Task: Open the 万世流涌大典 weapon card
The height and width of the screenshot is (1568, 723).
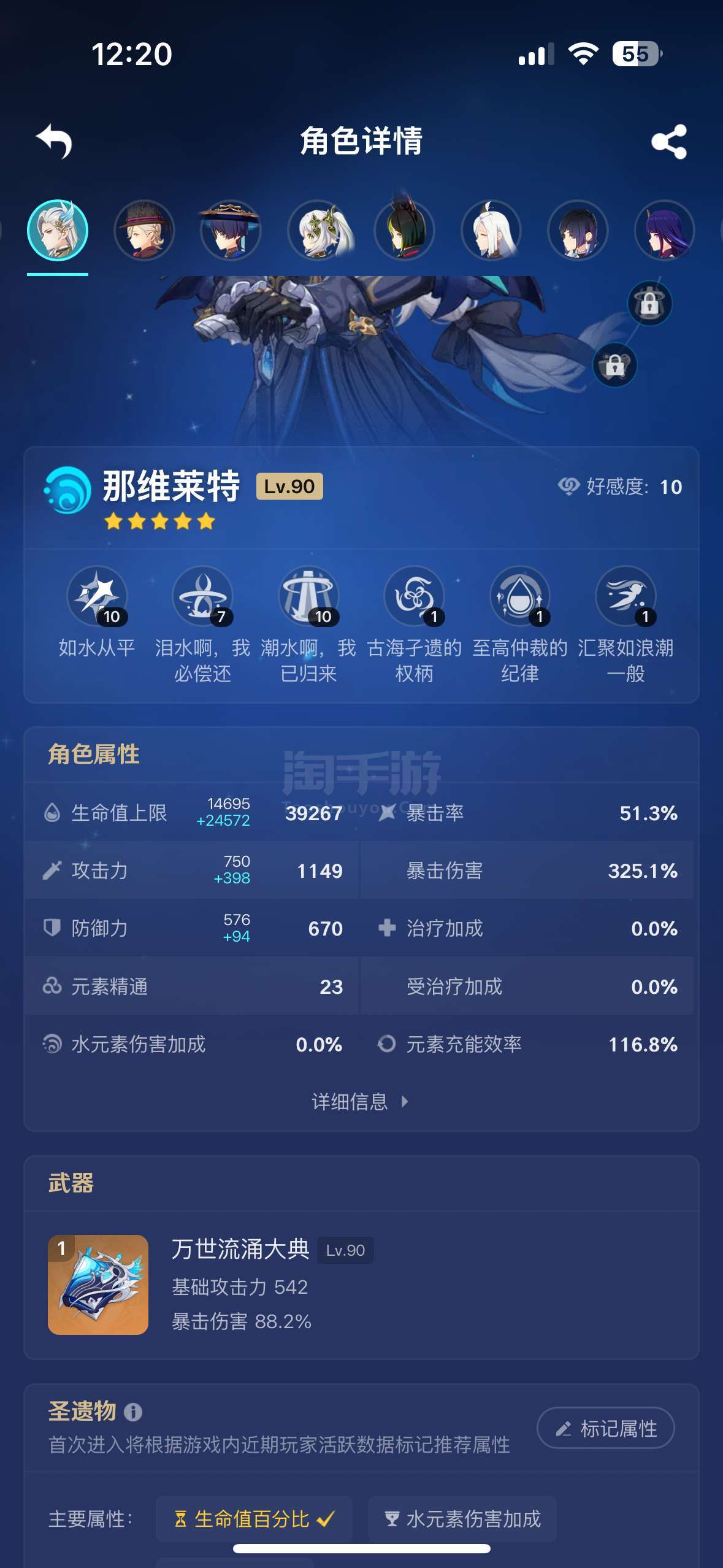Action: coord(361,1285)
